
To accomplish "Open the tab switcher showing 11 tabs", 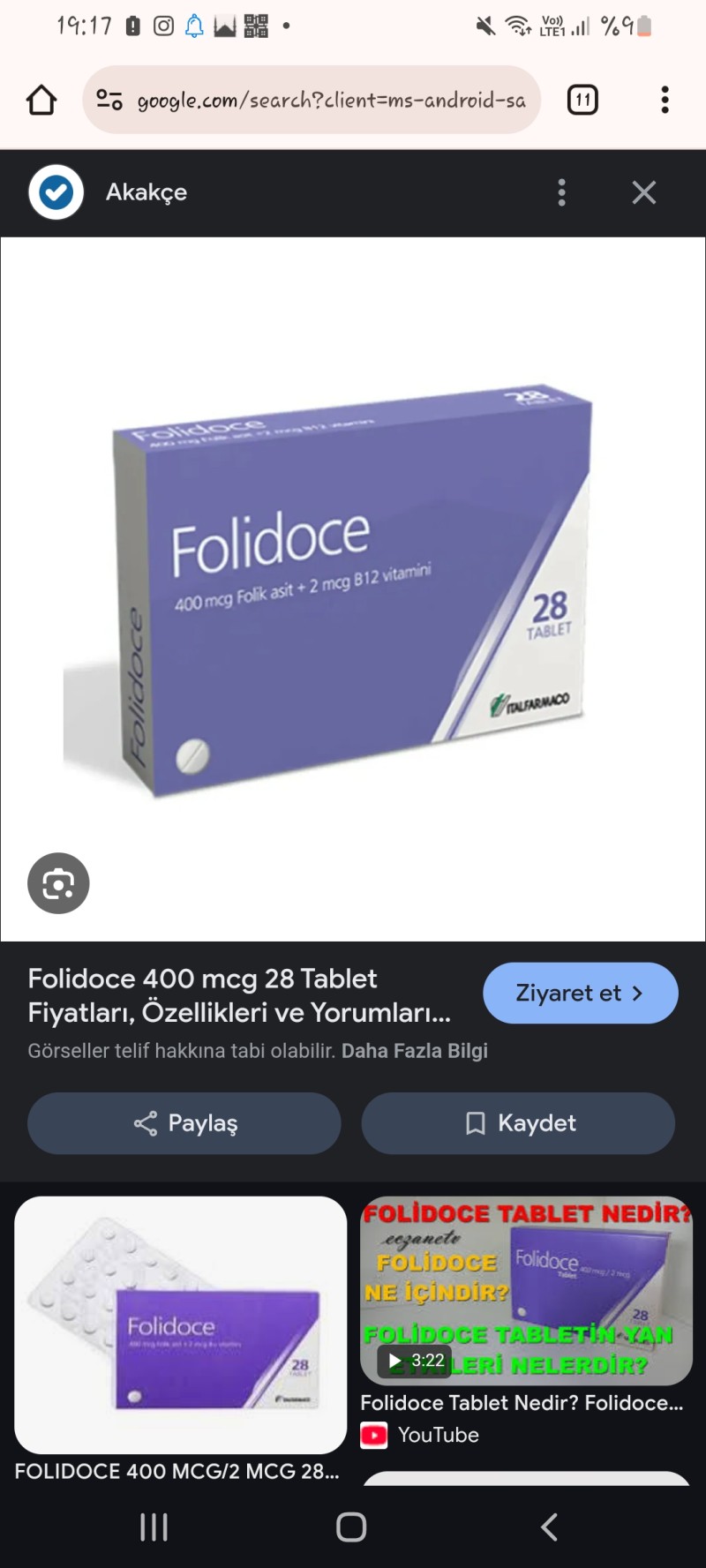I will pos(582,100).
